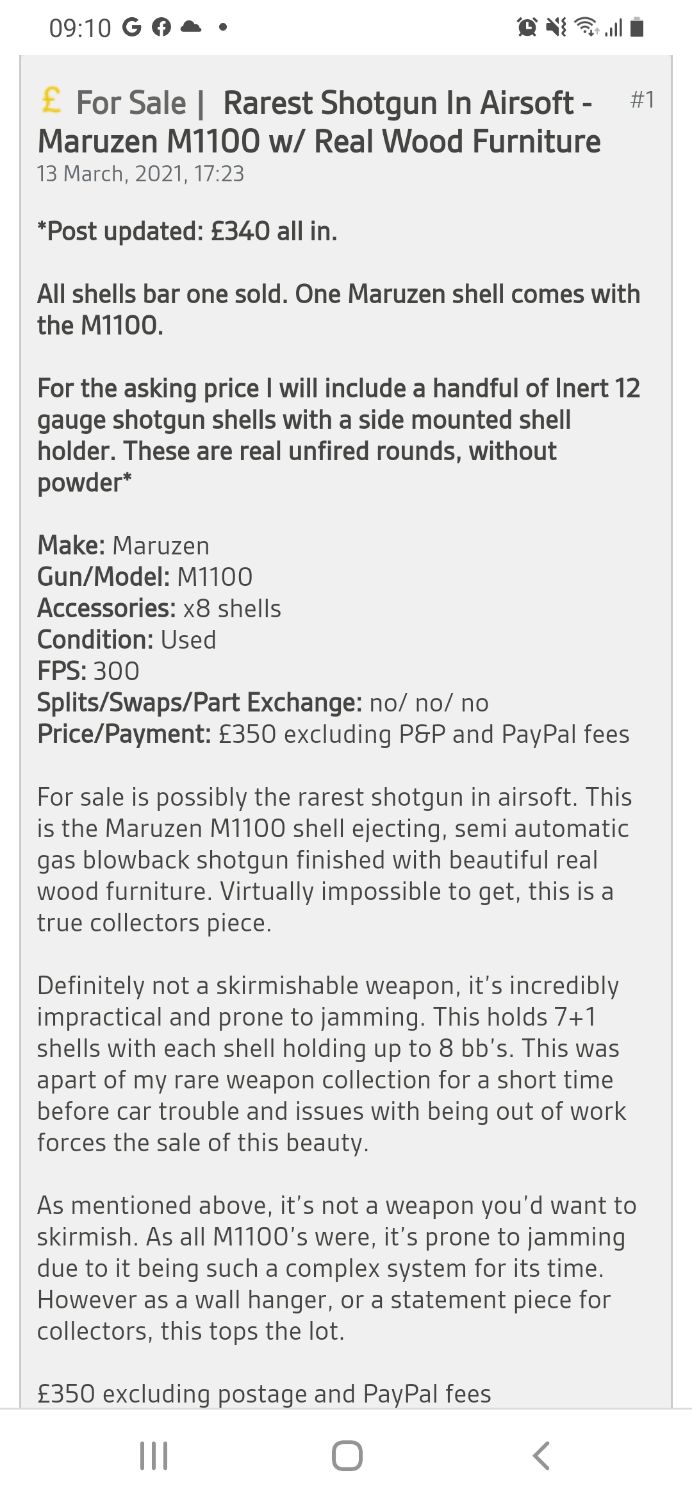692x1500 pixels.
Task: Go back with the system back button
Action: [x=540, y=1455]
